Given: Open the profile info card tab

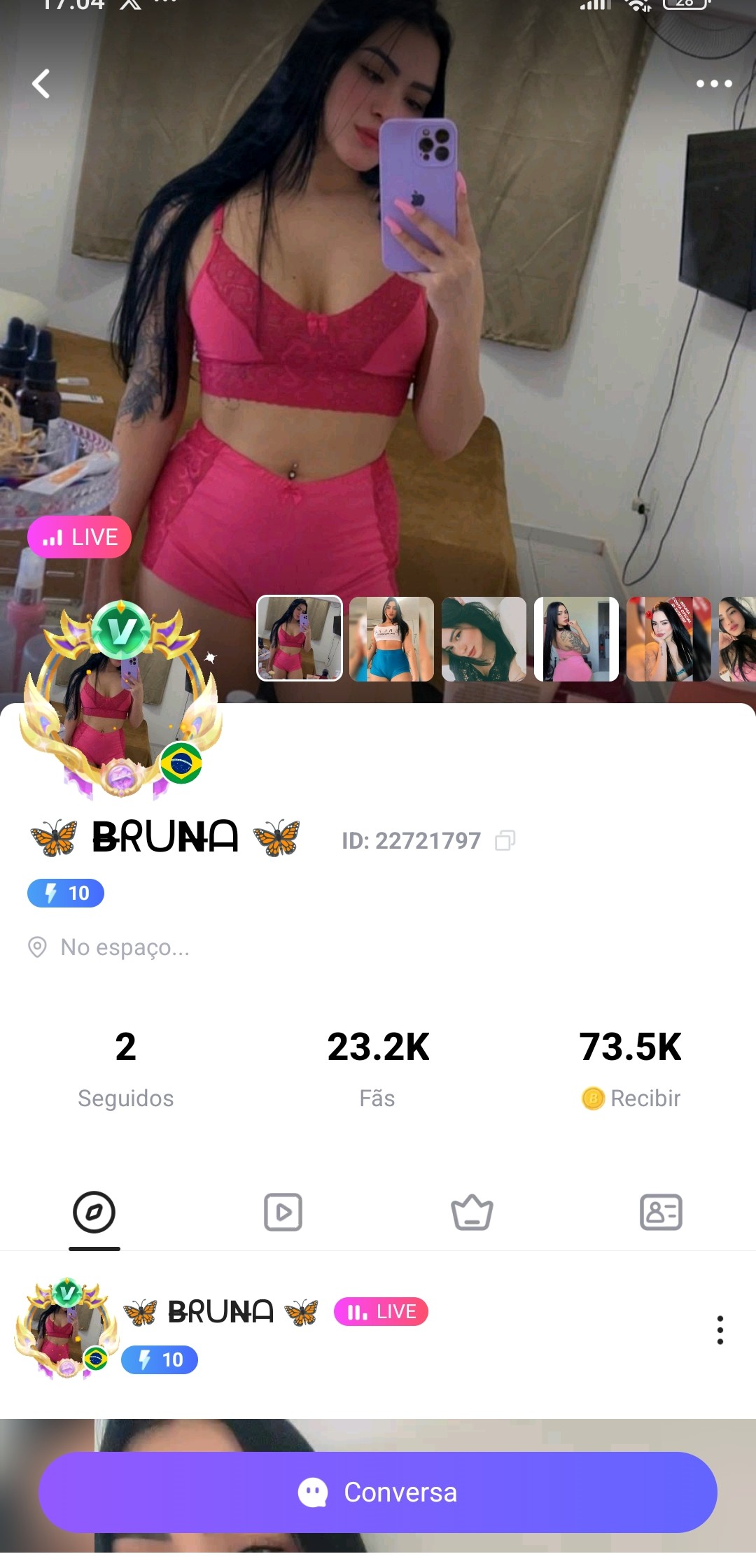Looking at the screenshot, I should 661,1213.
